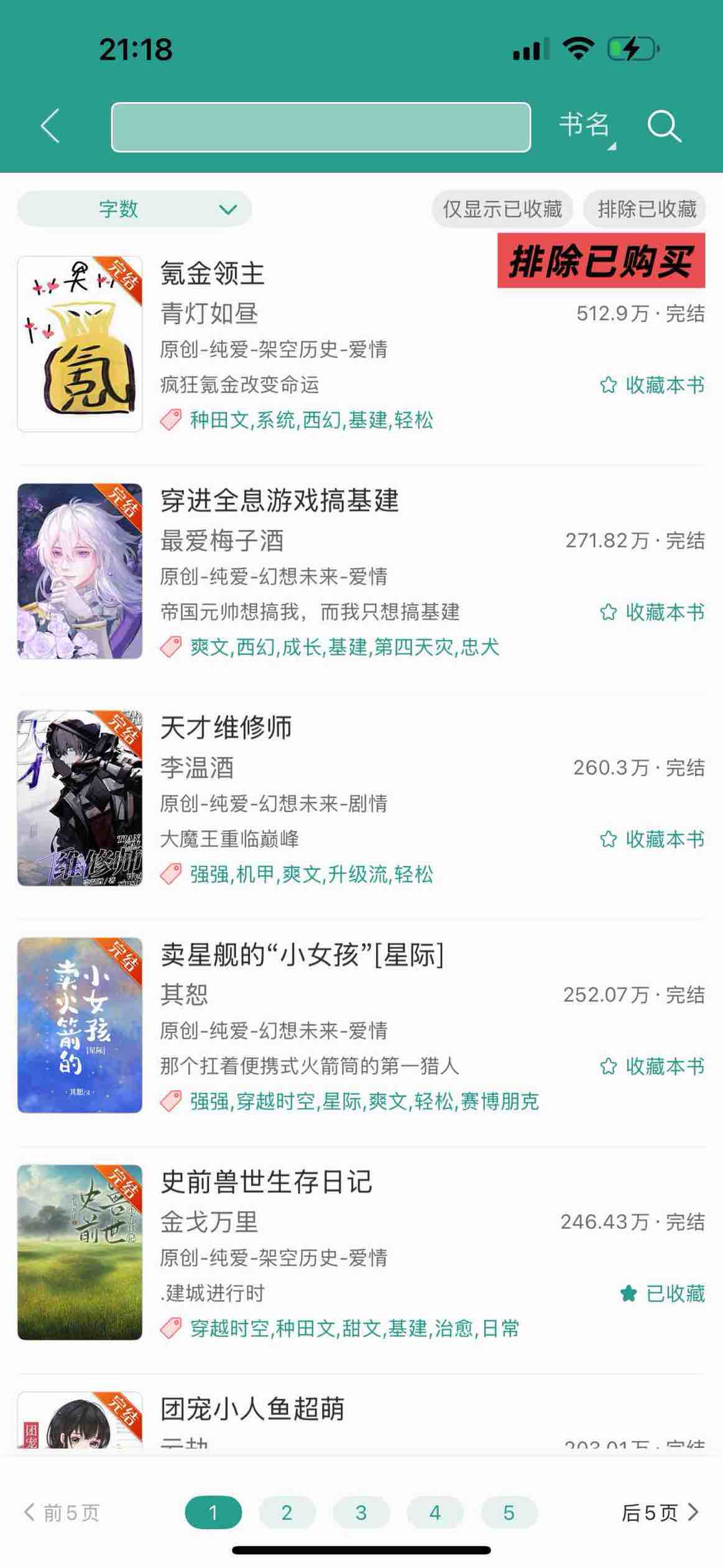
Task: Open 卖星舰的"小女孩"[星际]
Action: click(302, 955)
